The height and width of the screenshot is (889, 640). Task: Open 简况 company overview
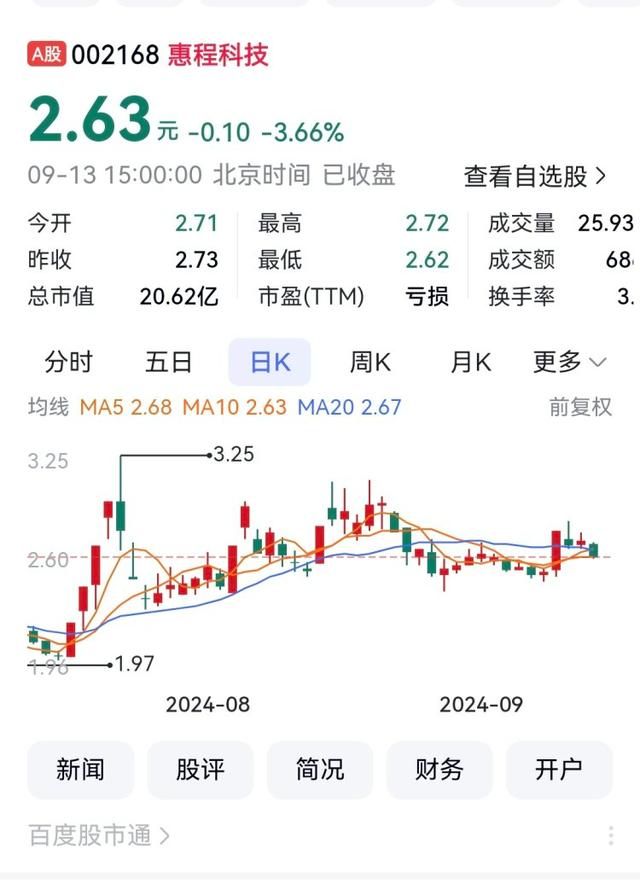(x=320, y=769)
